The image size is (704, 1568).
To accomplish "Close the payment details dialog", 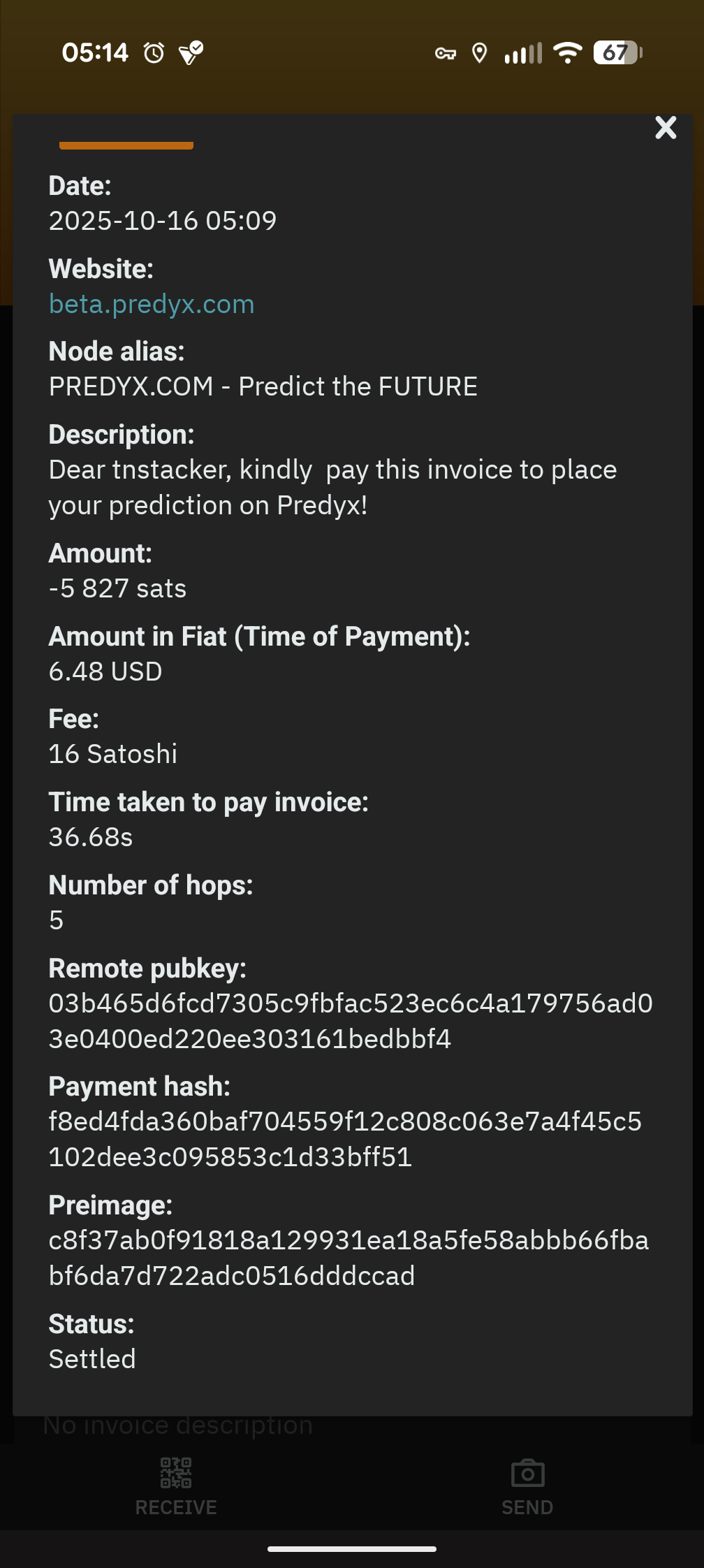I will click(666, 128).
